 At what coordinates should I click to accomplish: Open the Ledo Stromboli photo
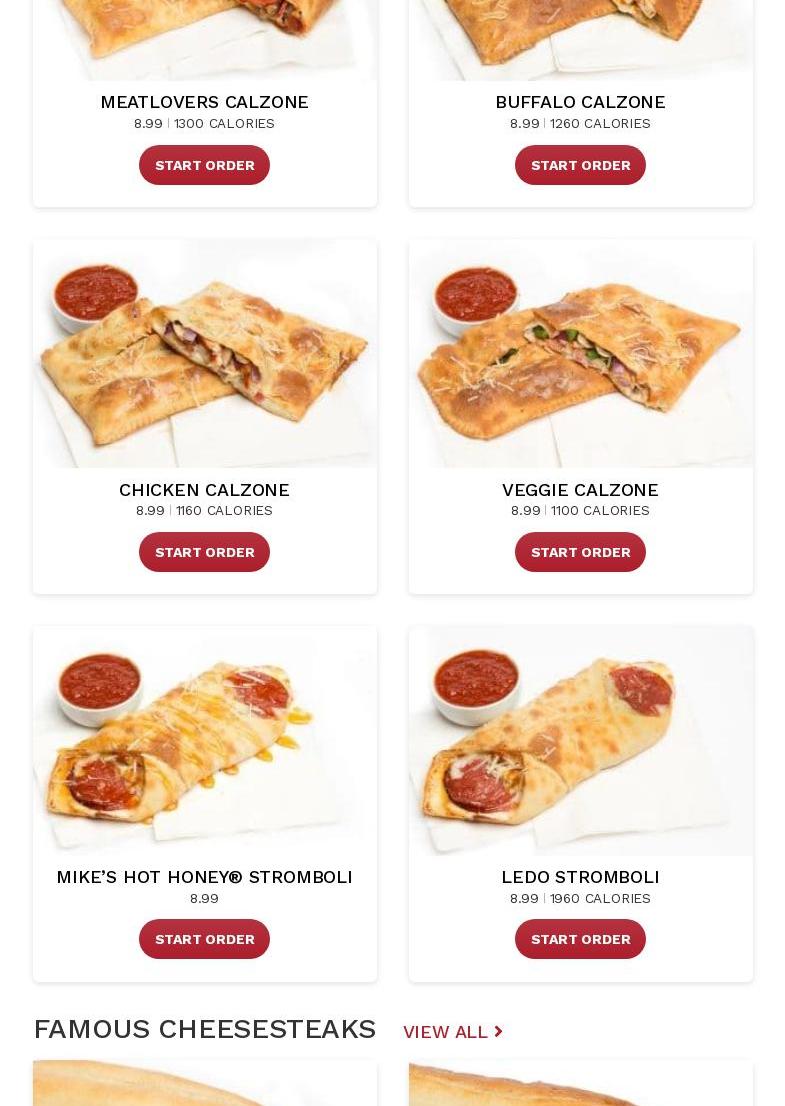click(x=580, y=740)
